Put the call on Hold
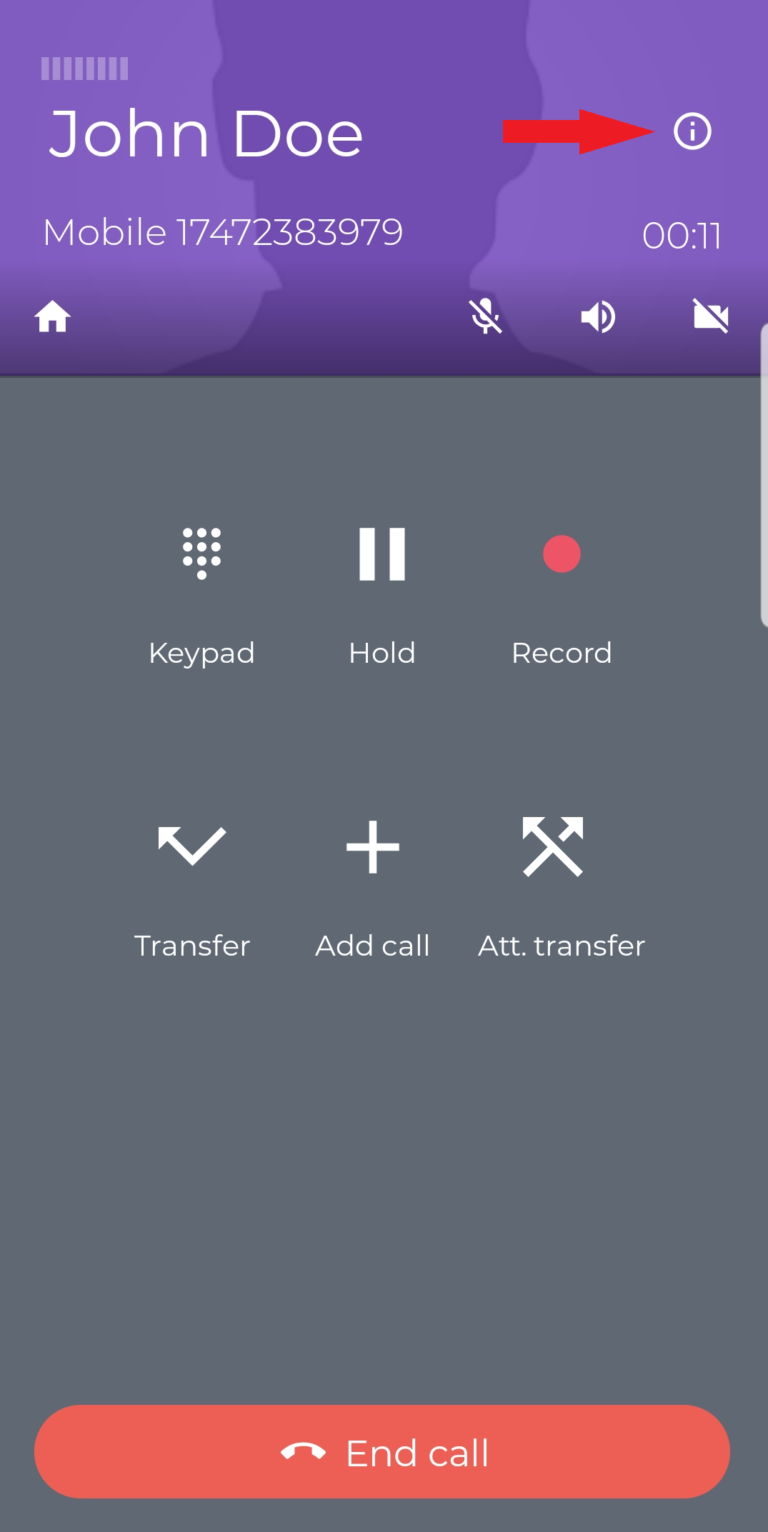 pyautogui.click(x=382, y=554)
